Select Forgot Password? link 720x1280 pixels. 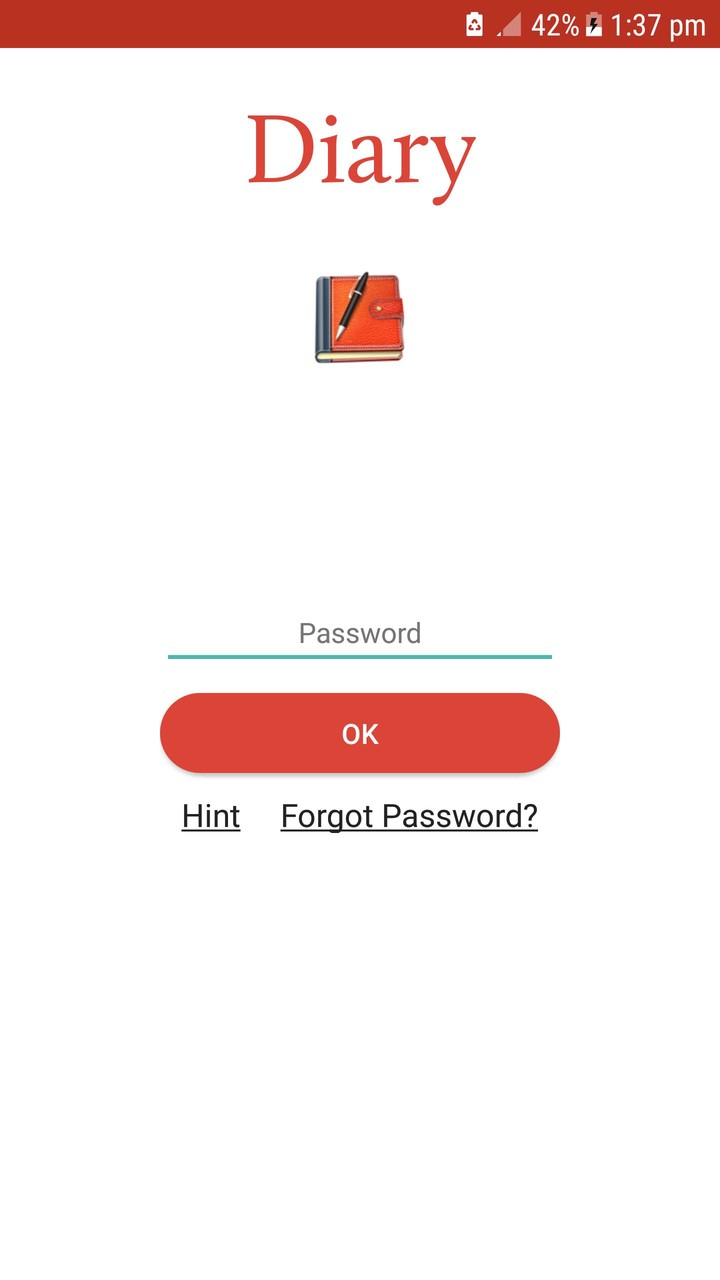(x=409, y=816)
